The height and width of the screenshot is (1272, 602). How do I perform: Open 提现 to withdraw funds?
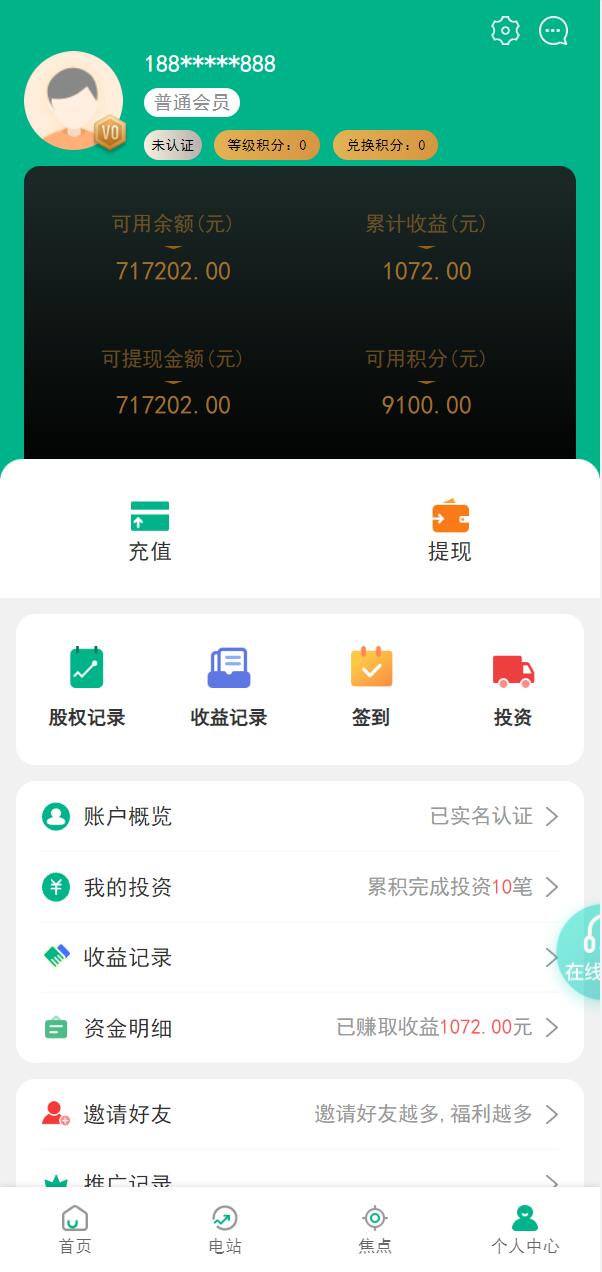[450, 531]
